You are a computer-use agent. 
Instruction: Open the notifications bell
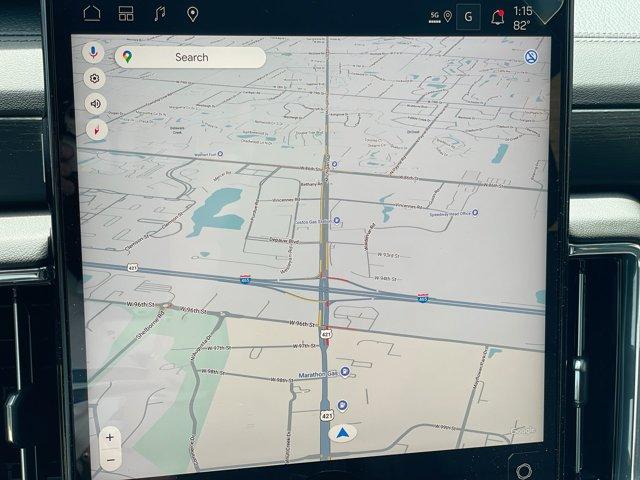coord(498,16)
